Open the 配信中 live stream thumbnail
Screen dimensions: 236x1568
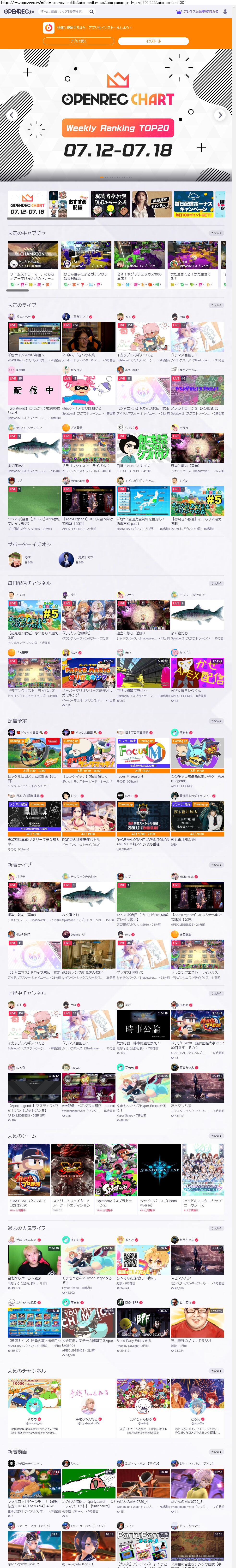(x=34, y=390)
